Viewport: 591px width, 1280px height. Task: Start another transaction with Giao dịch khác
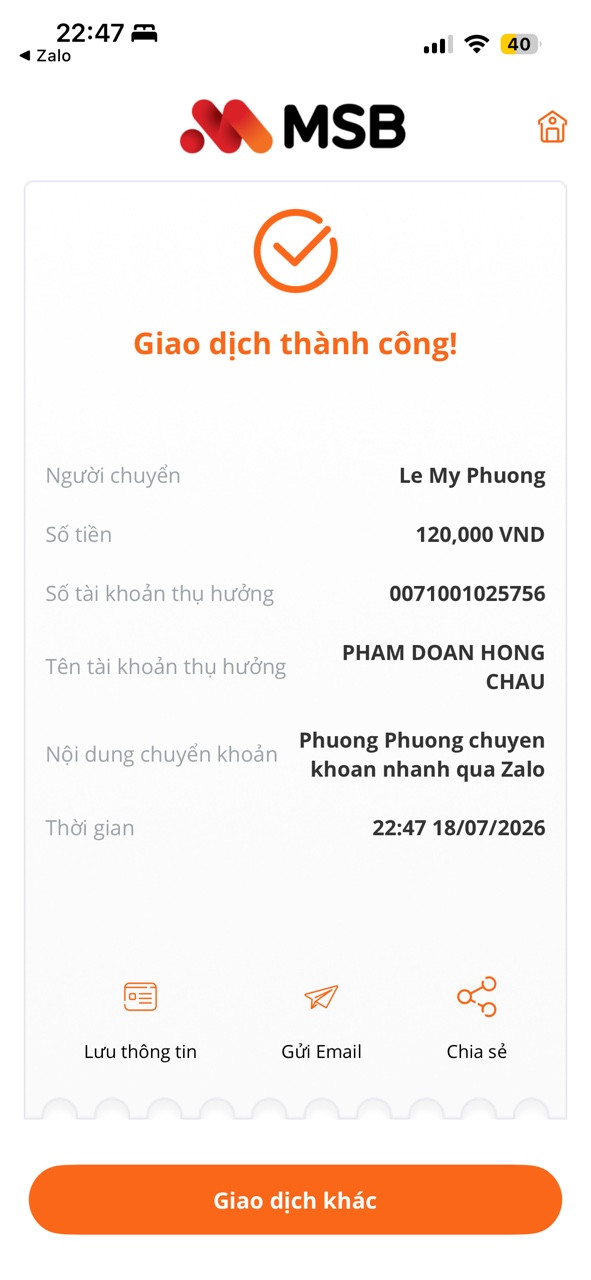point(295,1200)
